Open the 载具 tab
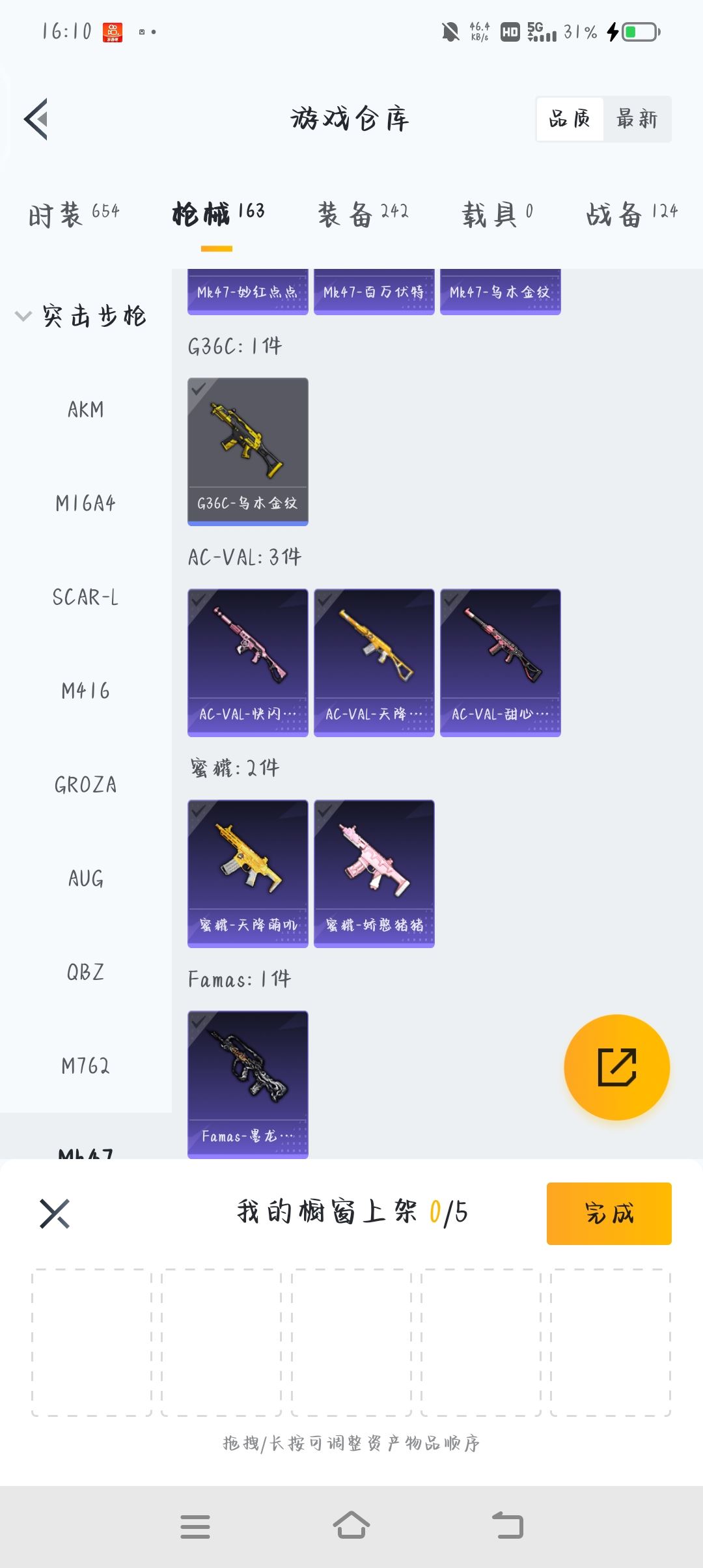This screenshot has height=1568, width=703. pyautogui.click(x=497, y=214)
